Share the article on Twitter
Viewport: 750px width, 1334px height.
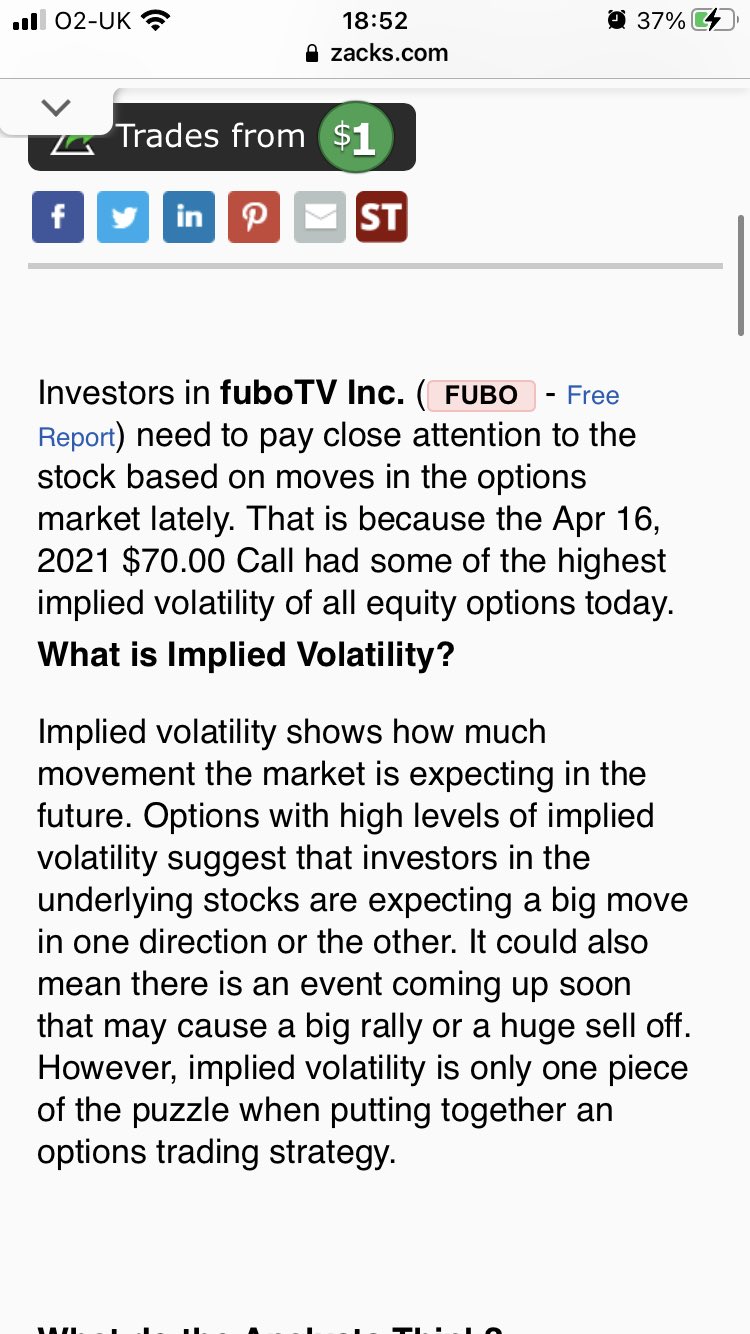click(123, 217)
